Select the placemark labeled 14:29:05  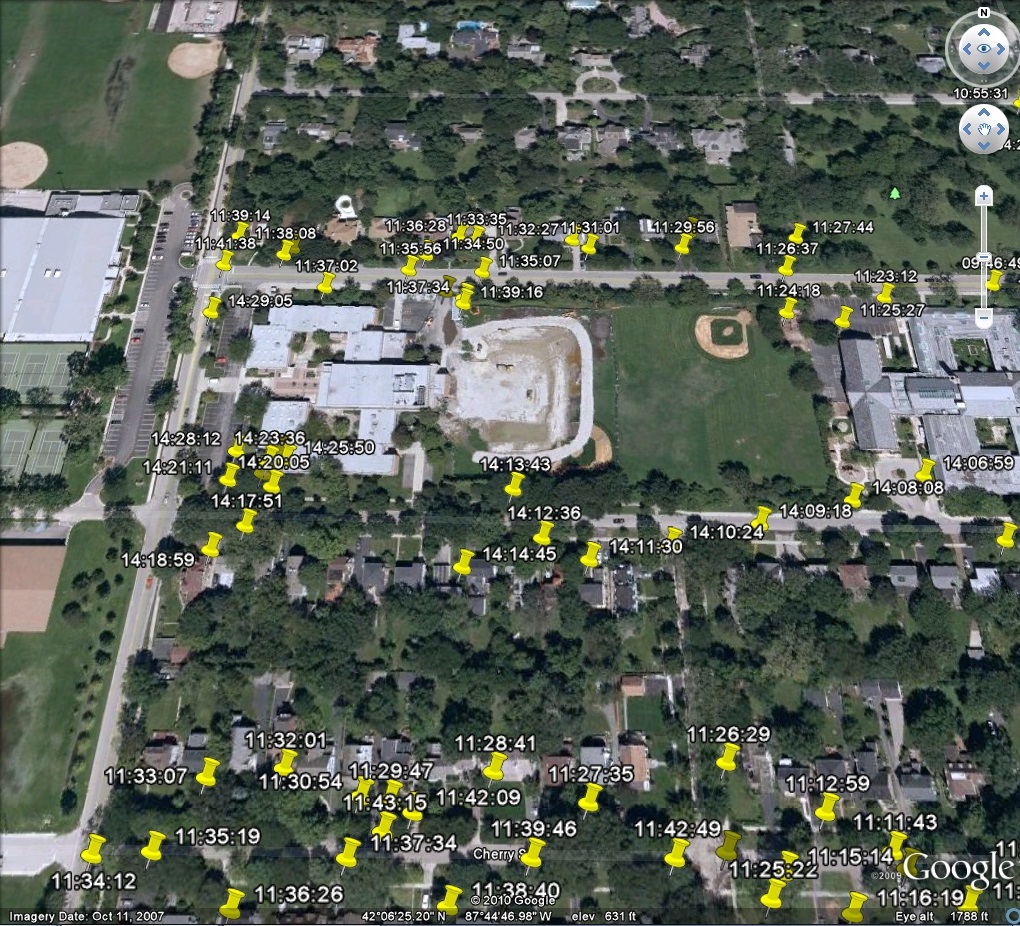(x=213, y=306)
